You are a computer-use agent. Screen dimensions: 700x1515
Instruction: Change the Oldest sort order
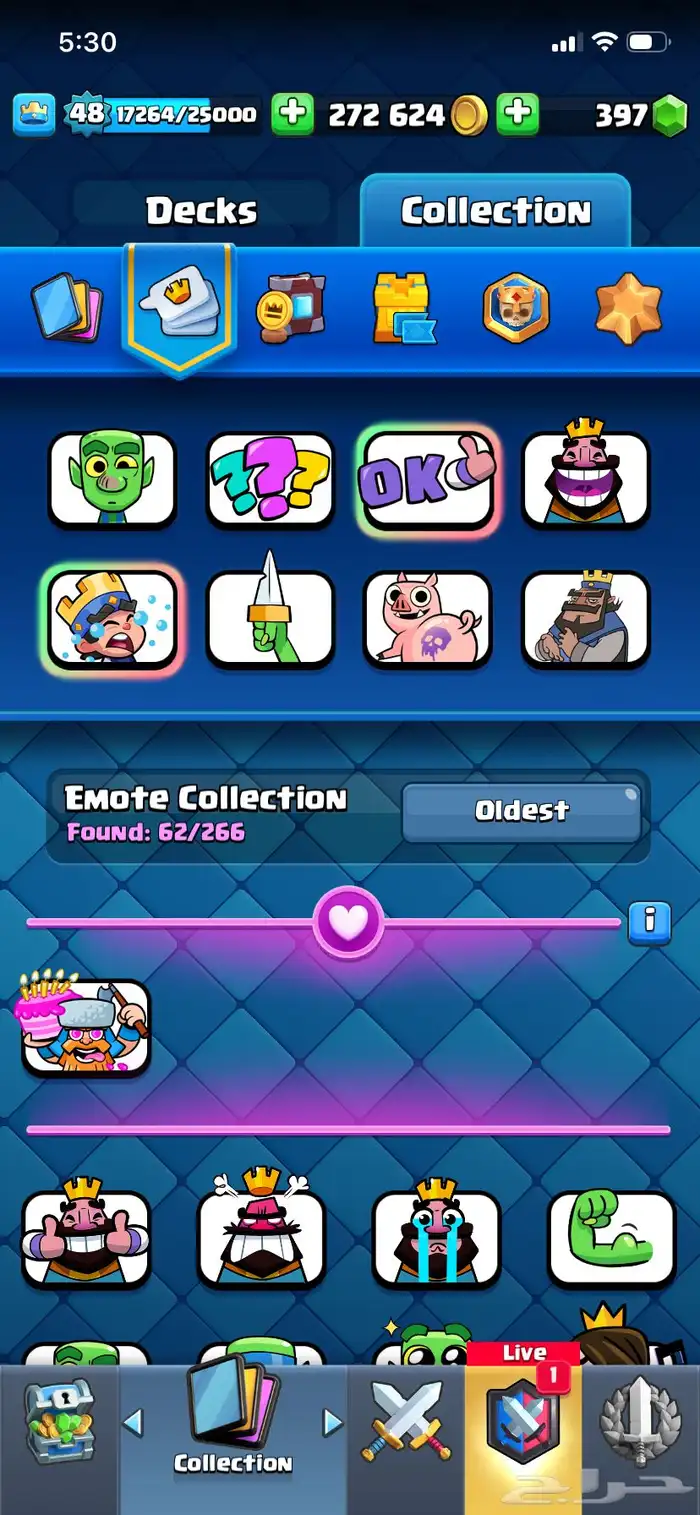pos(521,810)
